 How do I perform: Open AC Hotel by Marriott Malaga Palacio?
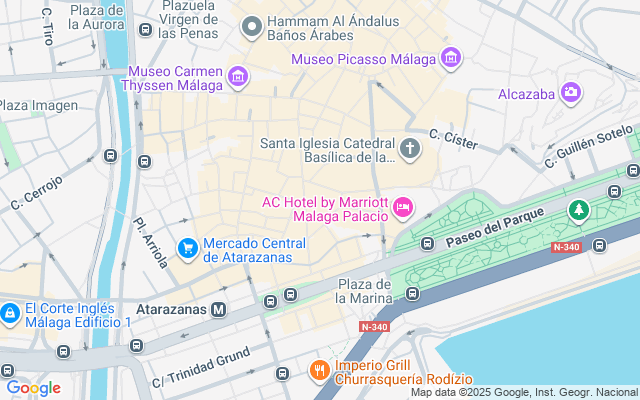[403, 207]
